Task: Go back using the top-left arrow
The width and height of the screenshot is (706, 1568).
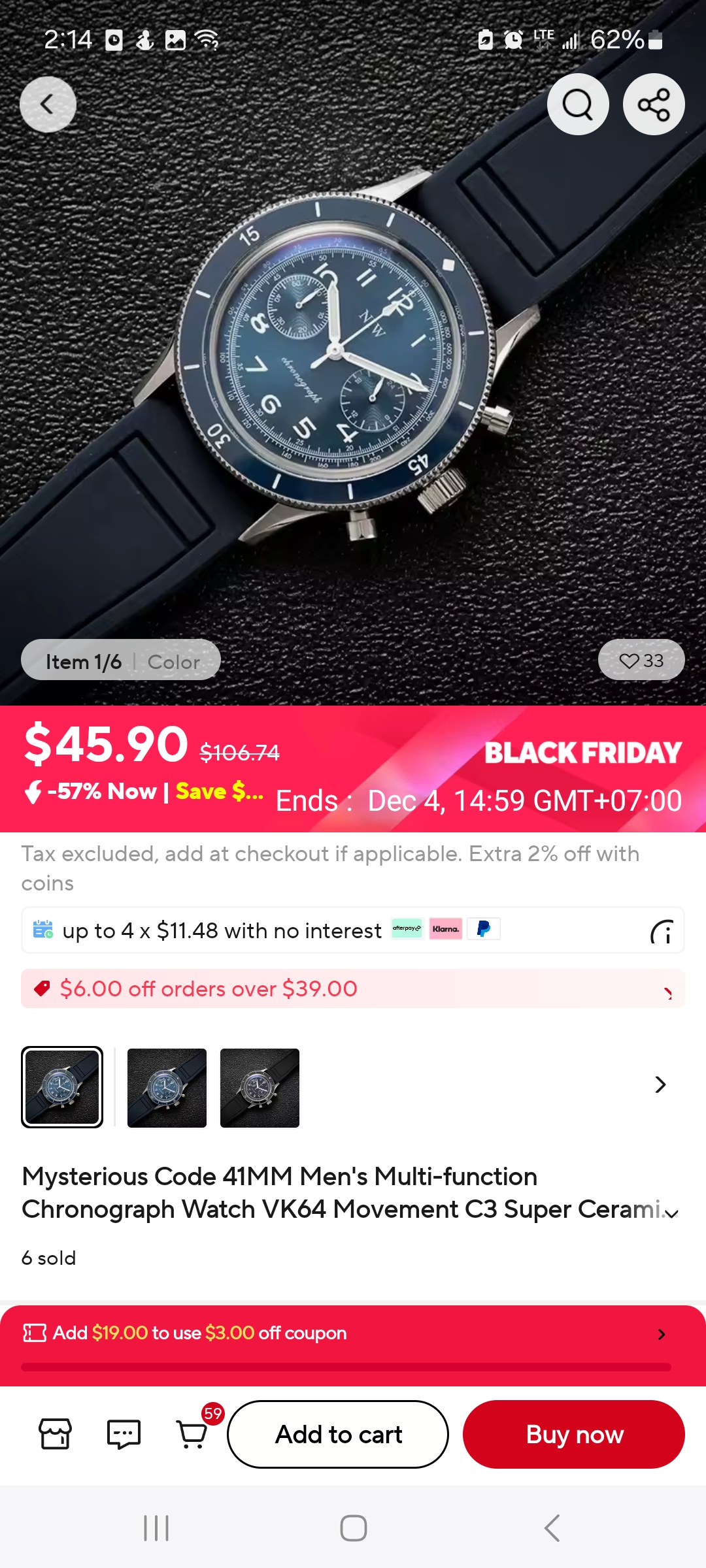Action: click(x=48, y=105)
